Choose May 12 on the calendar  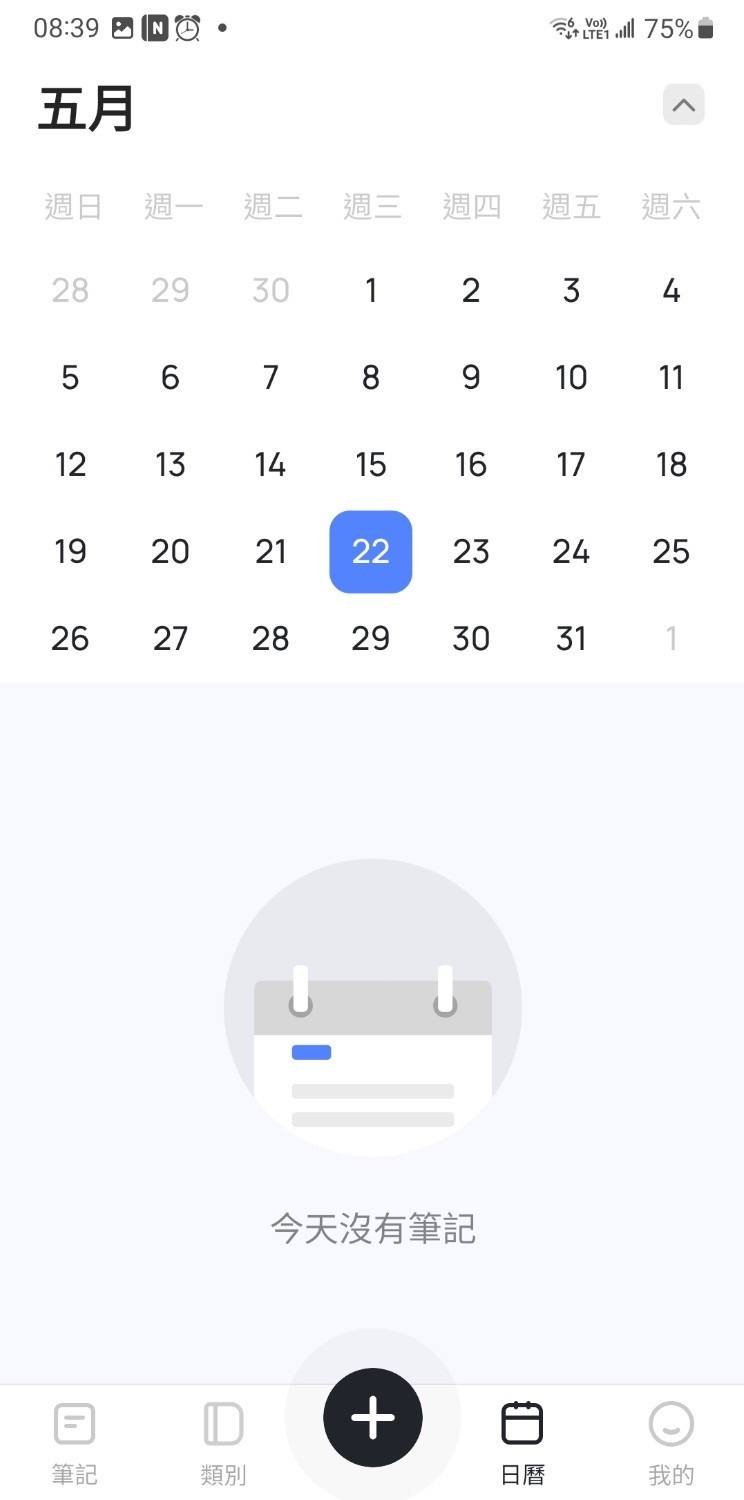click(x=70, y=465)
